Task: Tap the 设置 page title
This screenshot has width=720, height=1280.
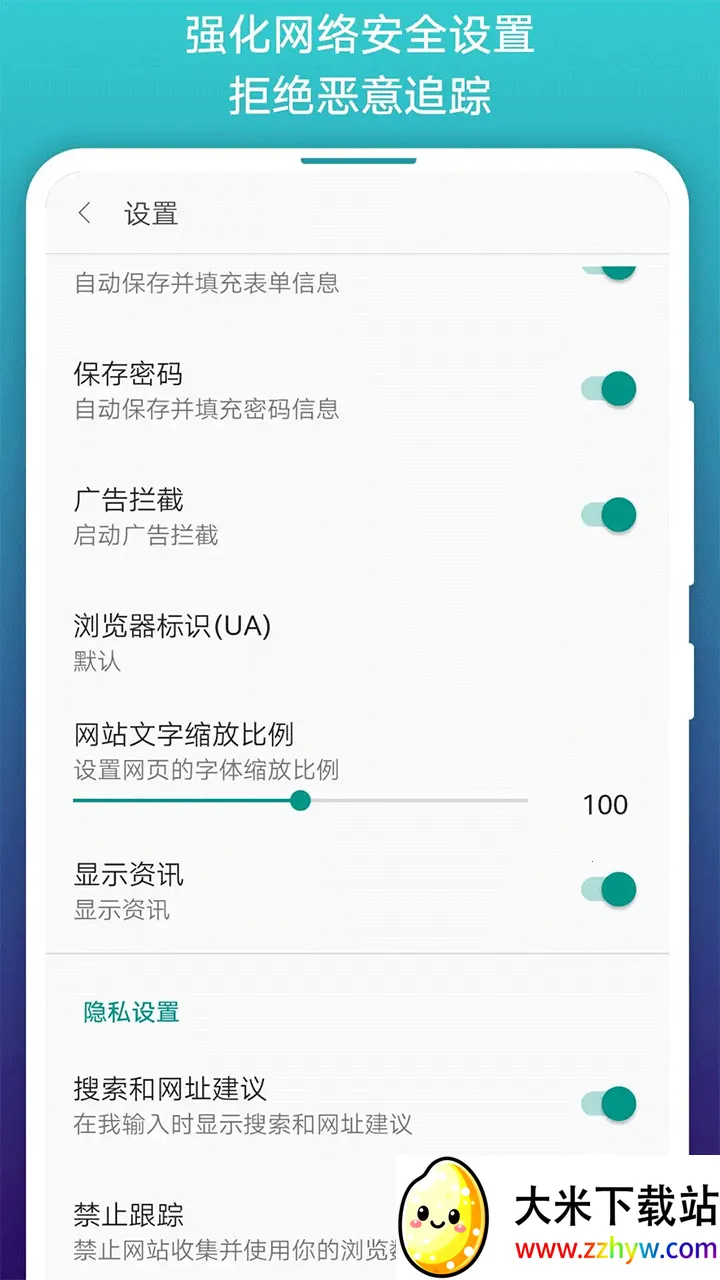Action: (152, 213)
